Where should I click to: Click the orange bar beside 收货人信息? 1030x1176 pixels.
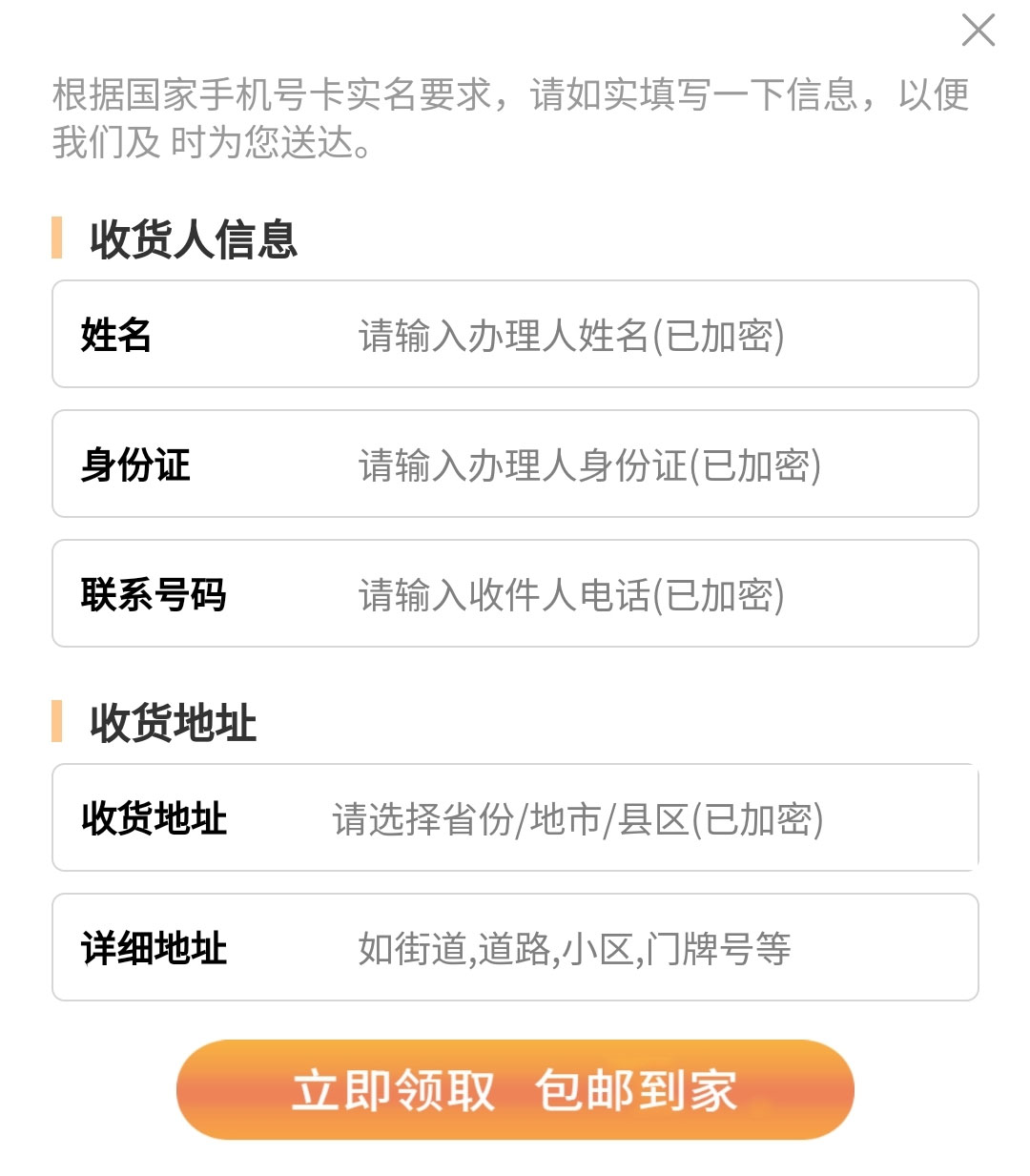pos(59,238)
